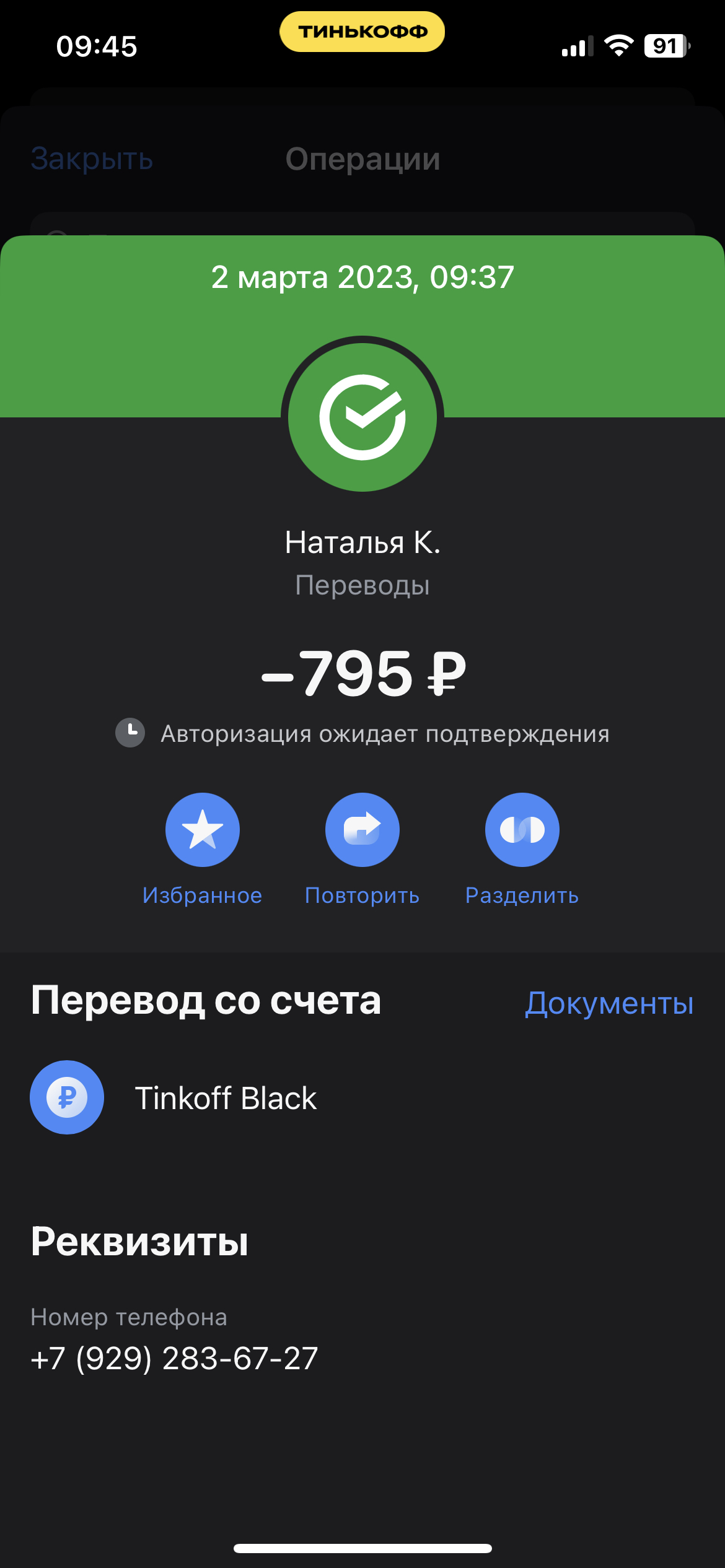Screen dimensions: 725x1568
Task: Open the Документы link
Action: [x=609, y=1003]
